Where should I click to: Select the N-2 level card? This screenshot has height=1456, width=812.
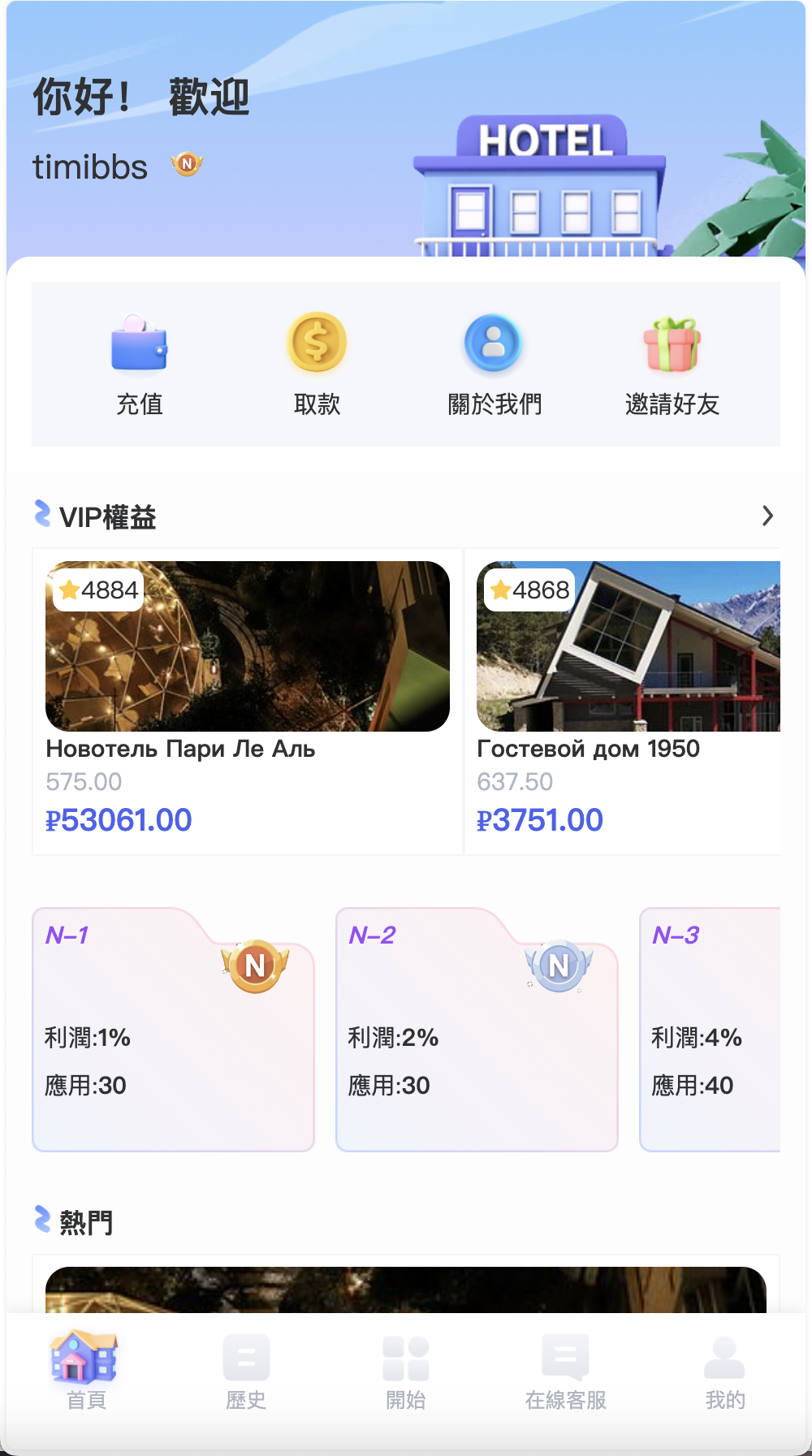coord(476,1027)
